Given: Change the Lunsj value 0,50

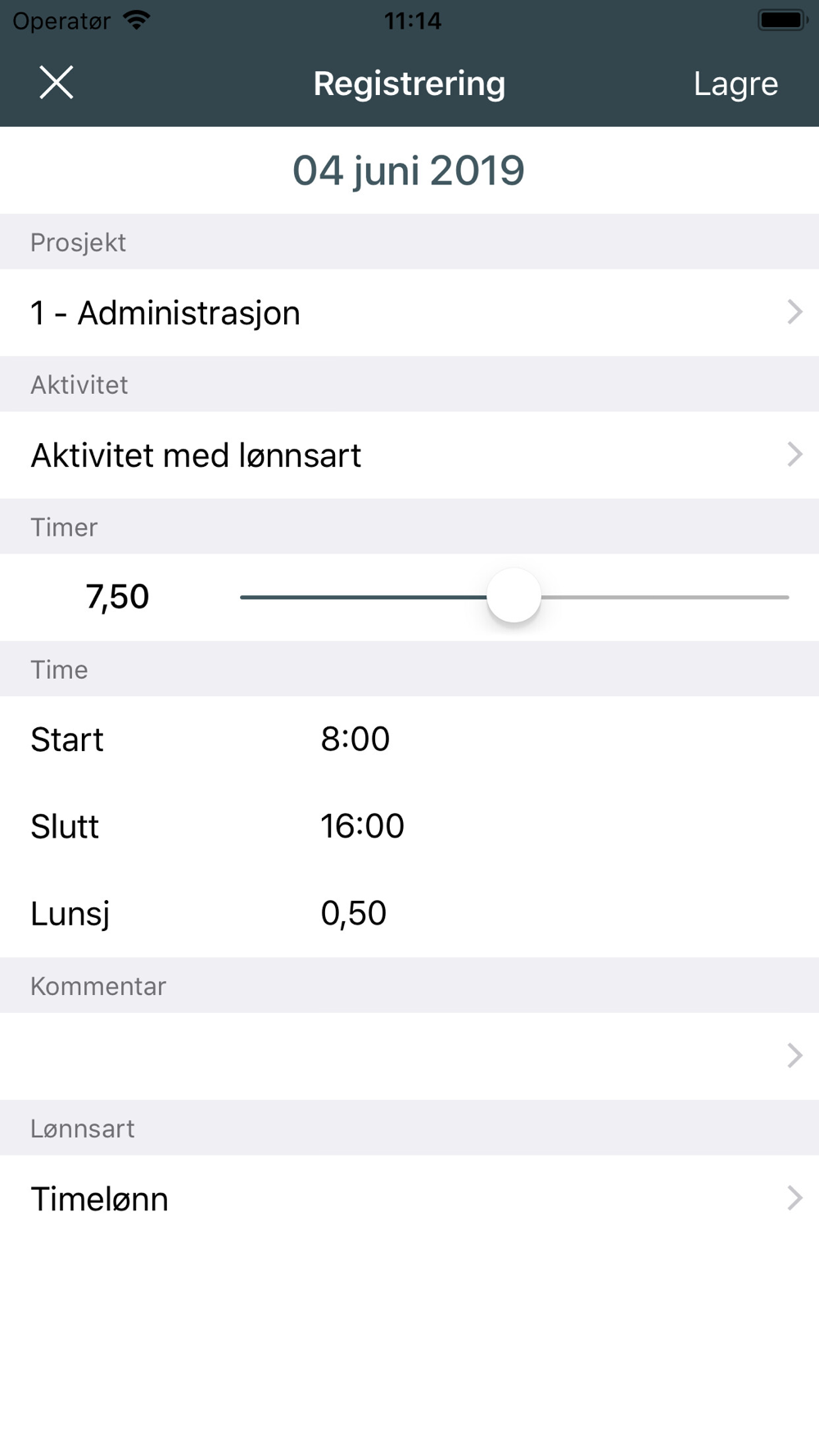Looking at the screenshot, I should click(x=354, y=913).
